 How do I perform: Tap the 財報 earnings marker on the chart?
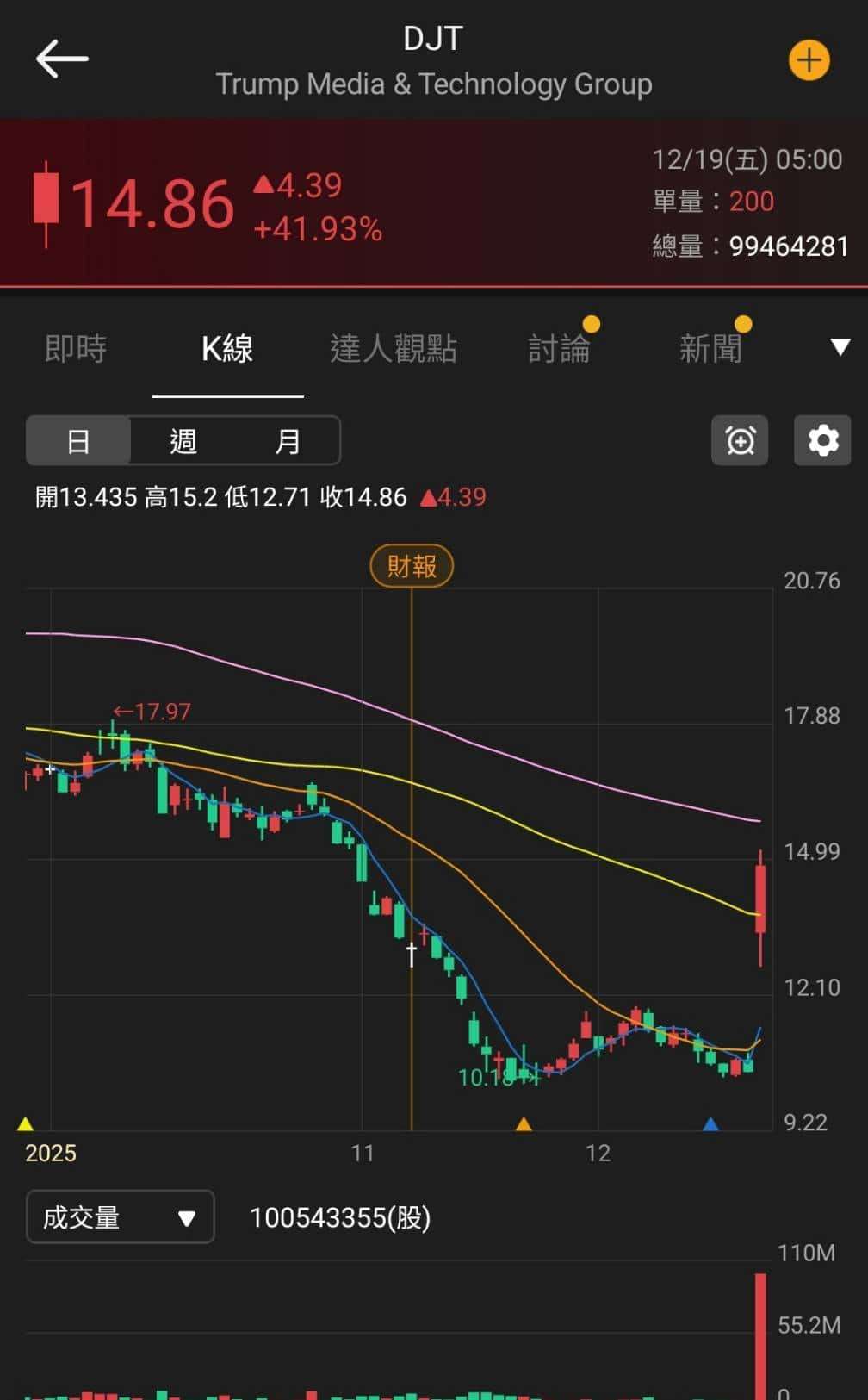[411, 566]
